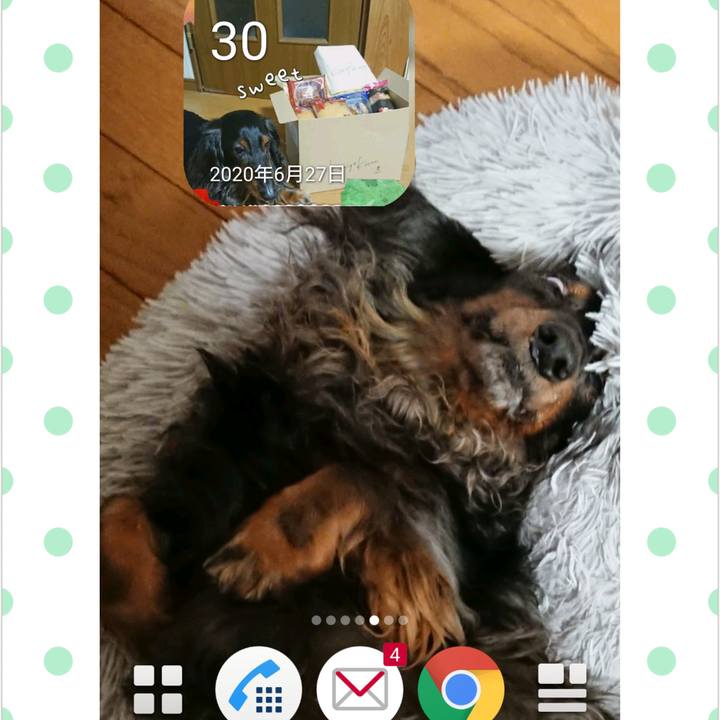Open the photo widget dated 2020年6月27日
Viewport: 720px width, 720px height.
click(298, 105)
